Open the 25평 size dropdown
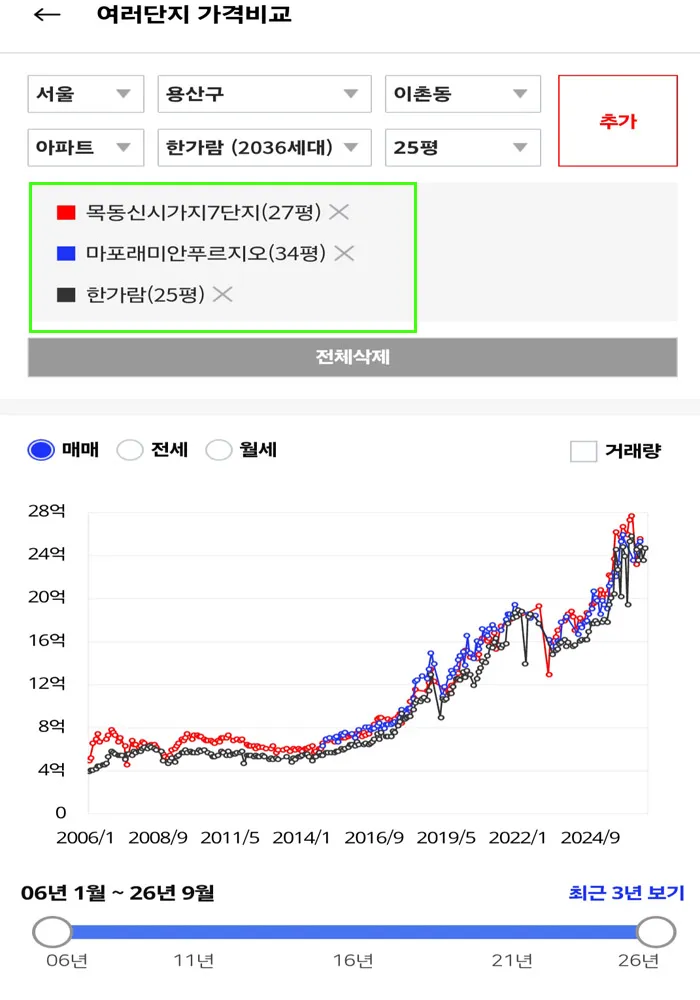700x1000 pixels. [463, 148]
